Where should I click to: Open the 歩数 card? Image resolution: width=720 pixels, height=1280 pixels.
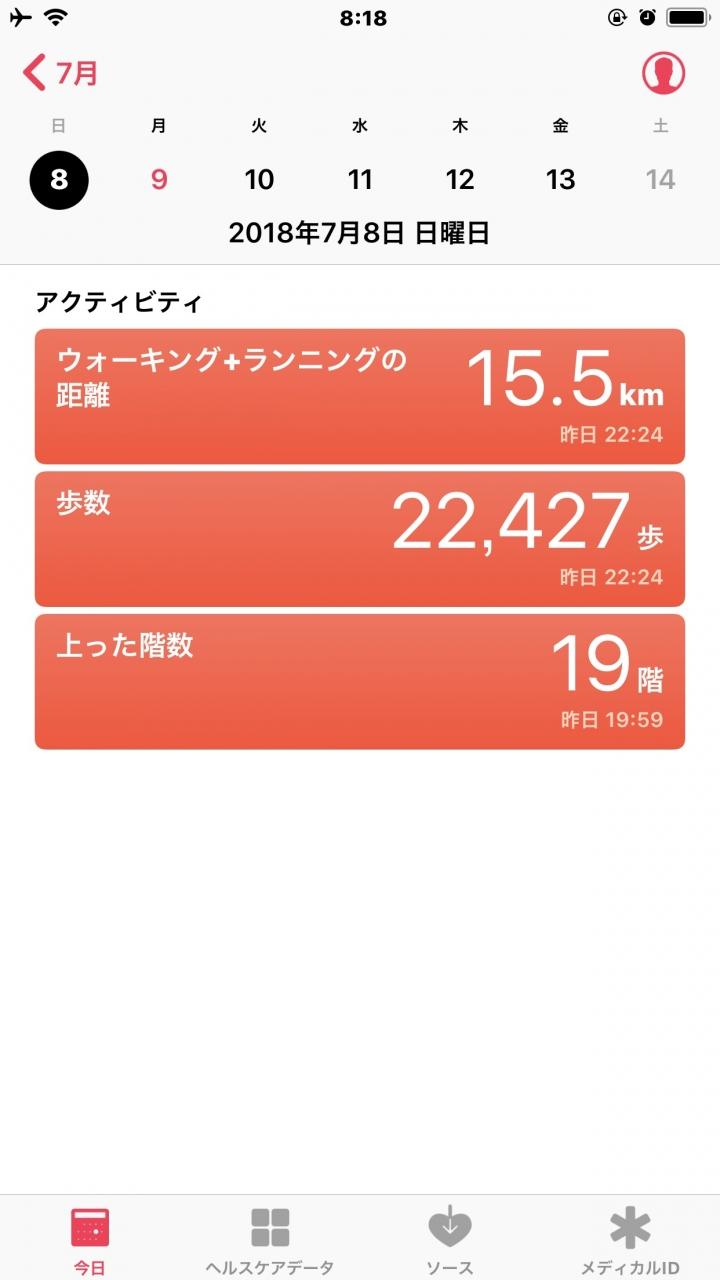[360, 539]
